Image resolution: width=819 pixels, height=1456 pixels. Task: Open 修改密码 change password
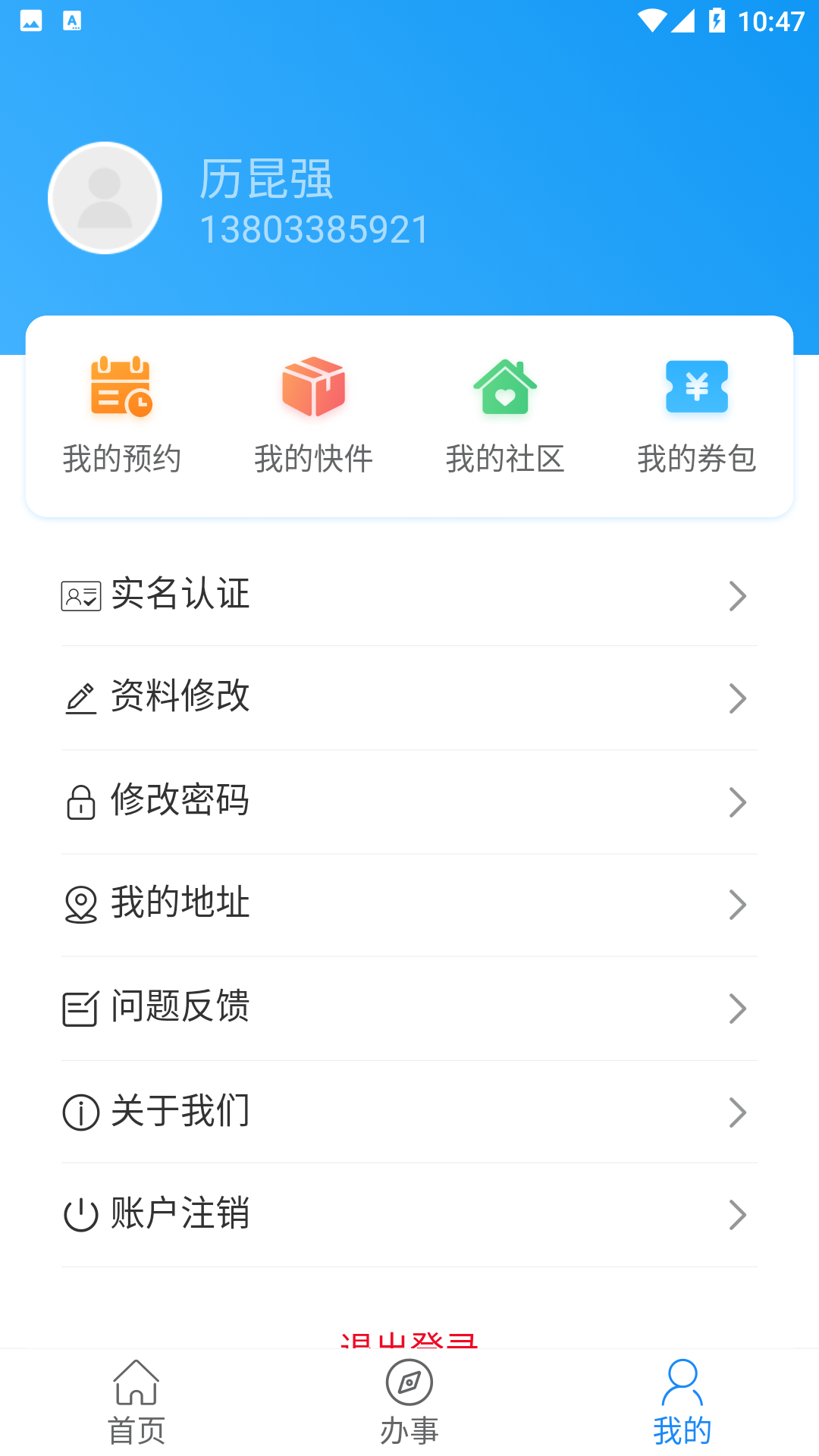click(409, 802)
